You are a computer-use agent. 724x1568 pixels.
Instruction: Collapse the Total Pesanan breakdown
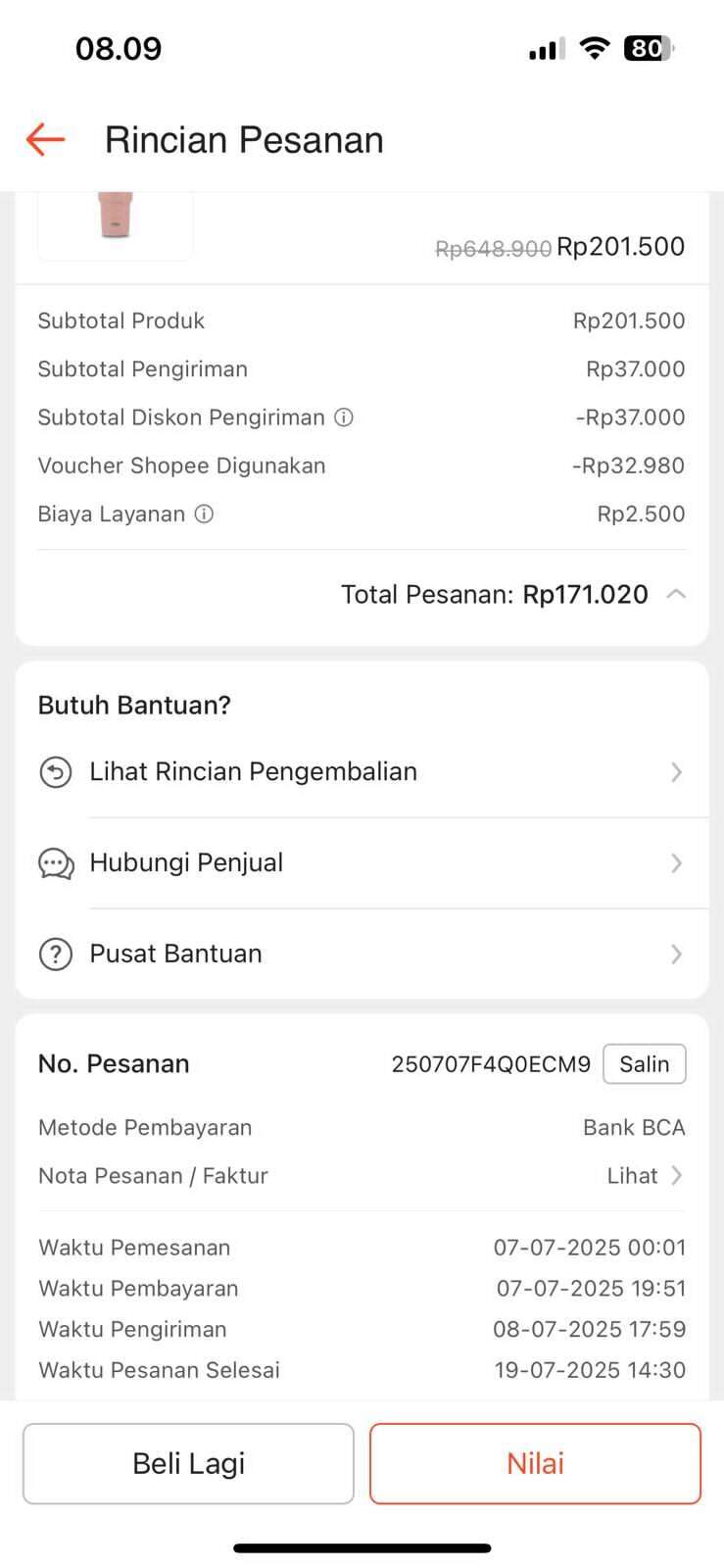pyautogui.click(x=675, y=594)
